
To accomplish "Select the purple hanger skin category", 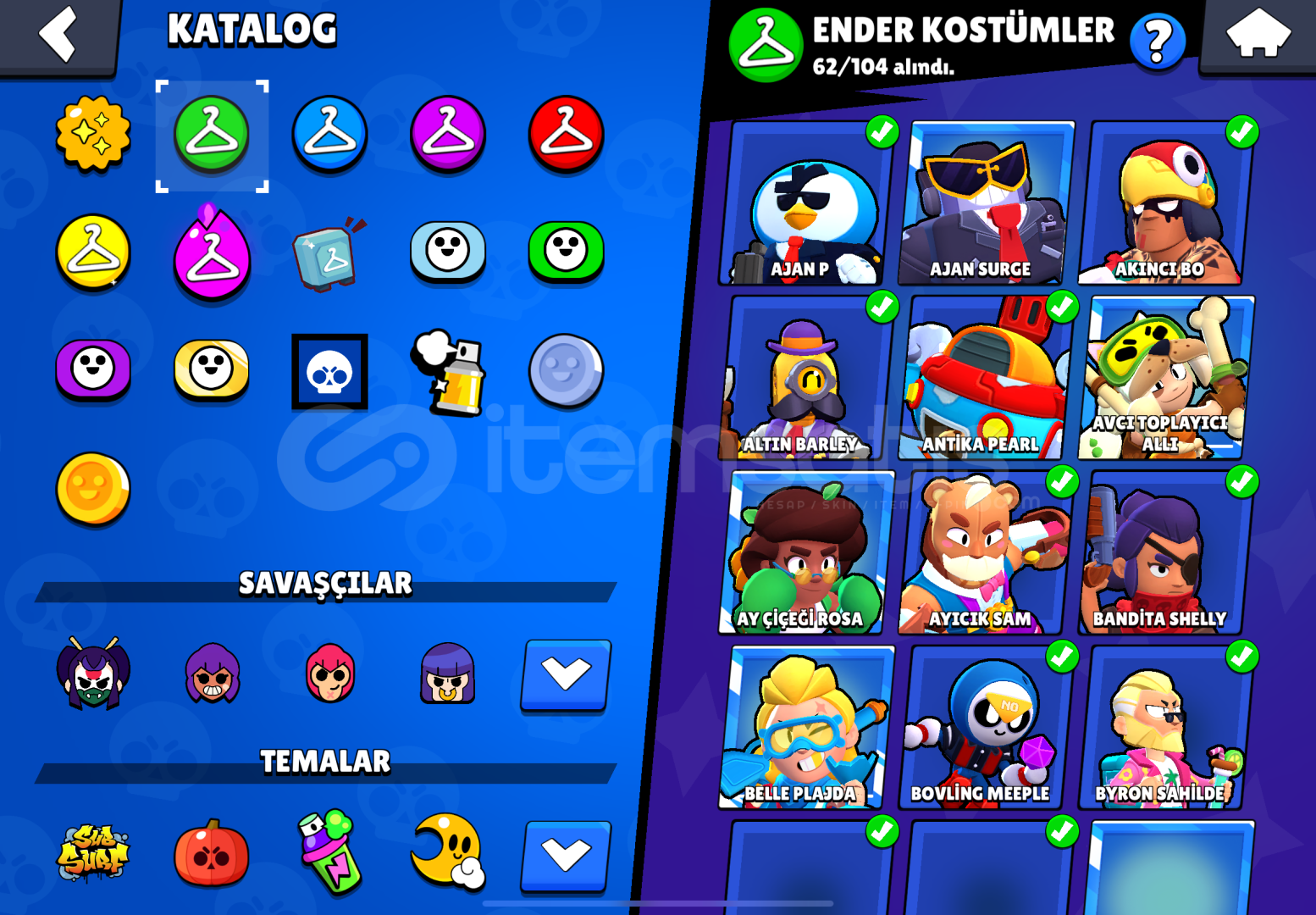I will pos(448,135).
